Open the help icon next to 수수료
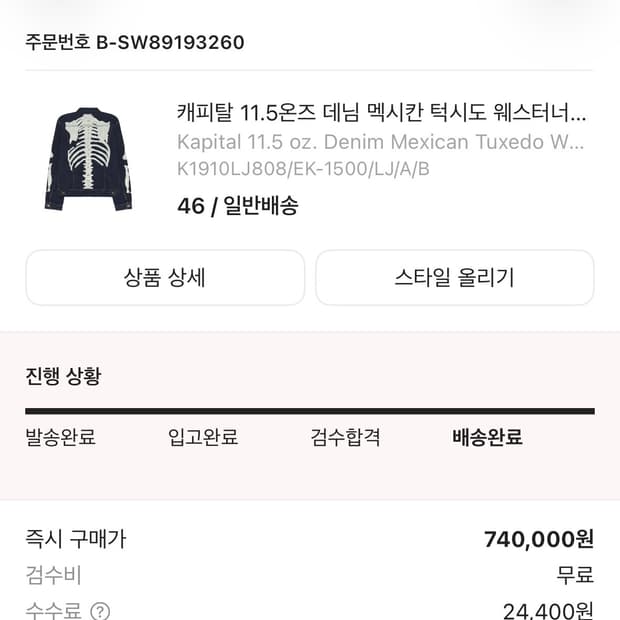This screenshot has width=620, height=620. pos(100,611)
